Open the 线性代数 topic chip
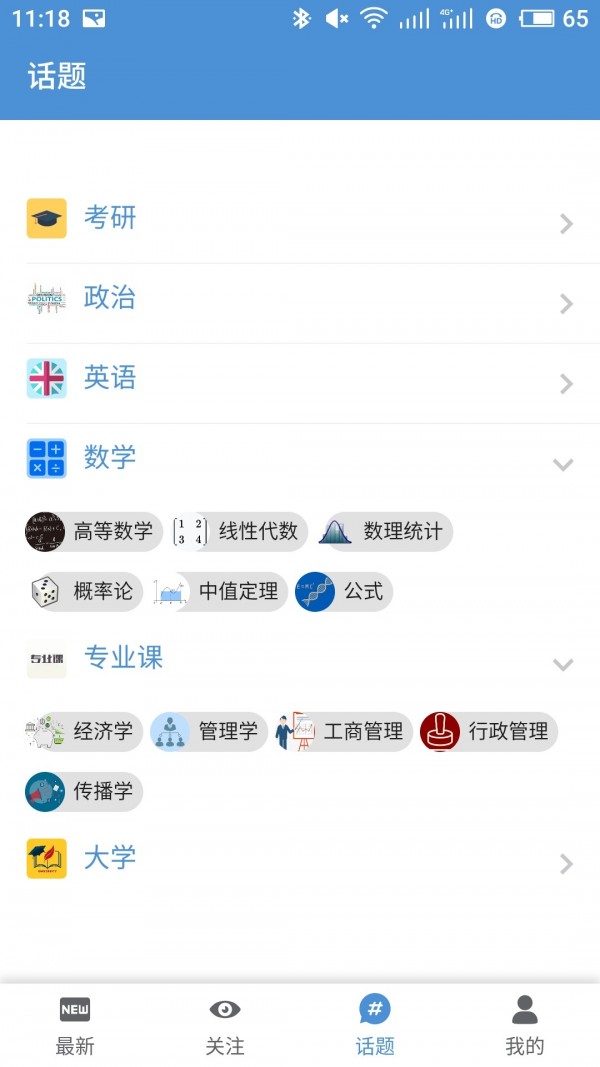 239,532
